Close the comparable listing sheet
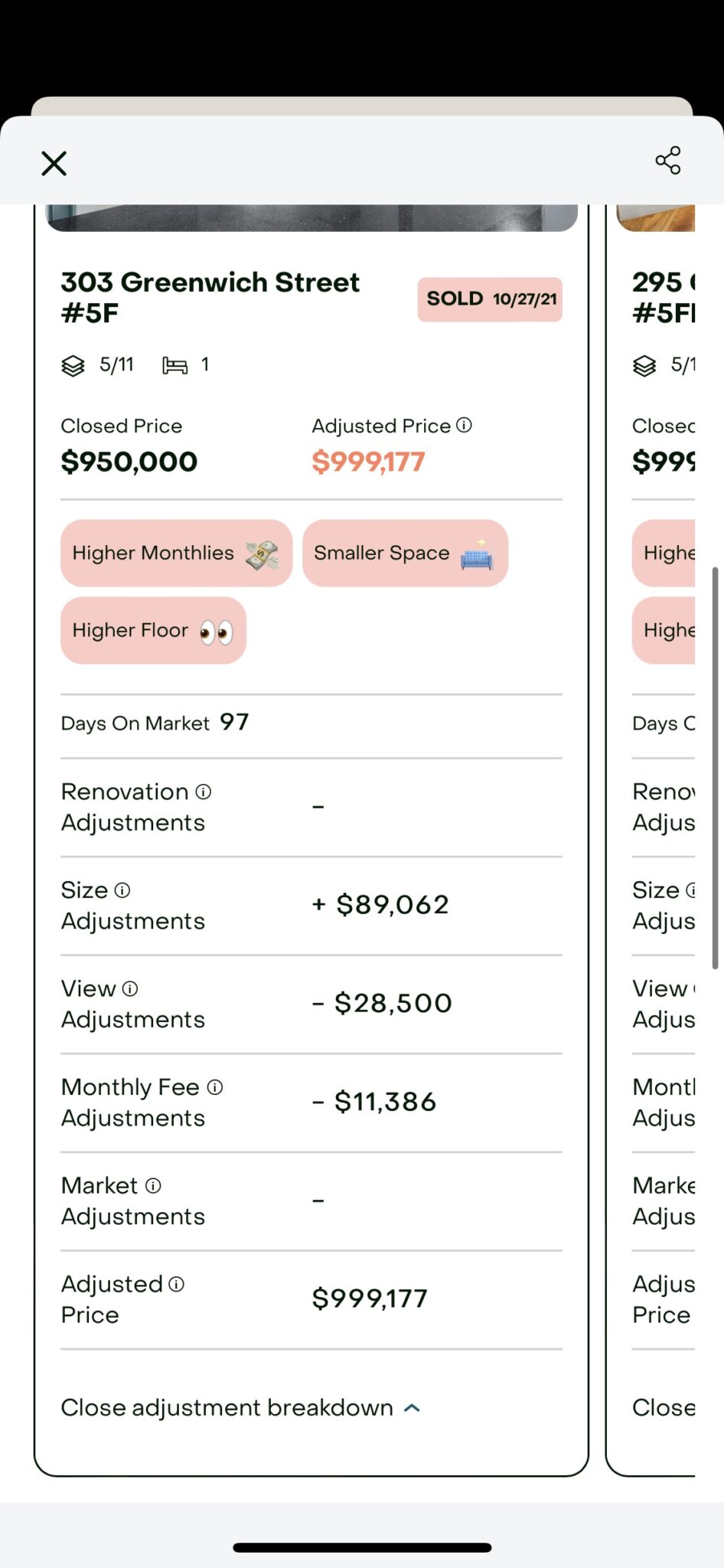 tap(54, 163)
